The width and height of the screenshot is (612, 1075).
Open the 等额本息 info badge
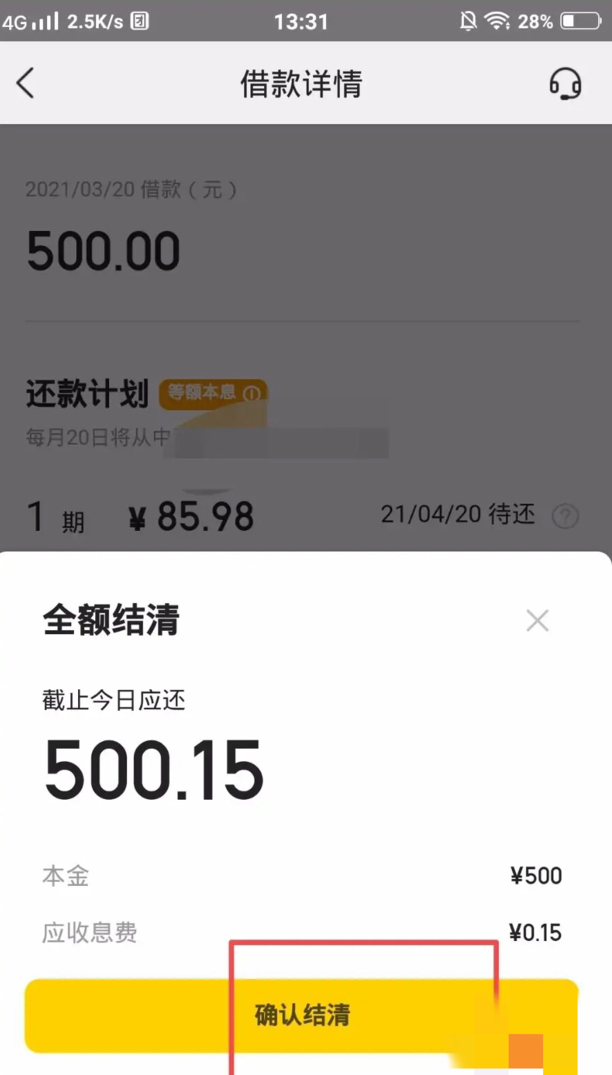[213, 394]
